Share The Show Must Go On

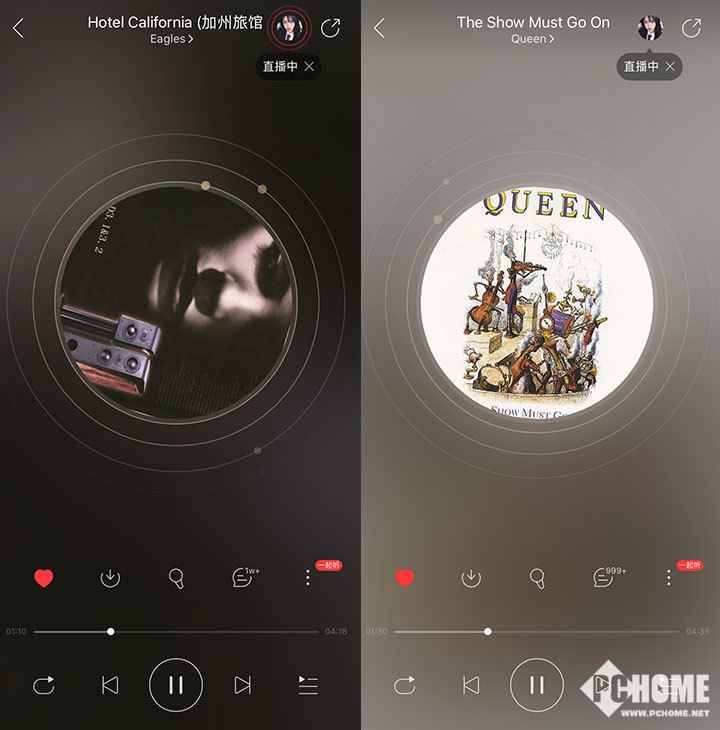[691, 28]
